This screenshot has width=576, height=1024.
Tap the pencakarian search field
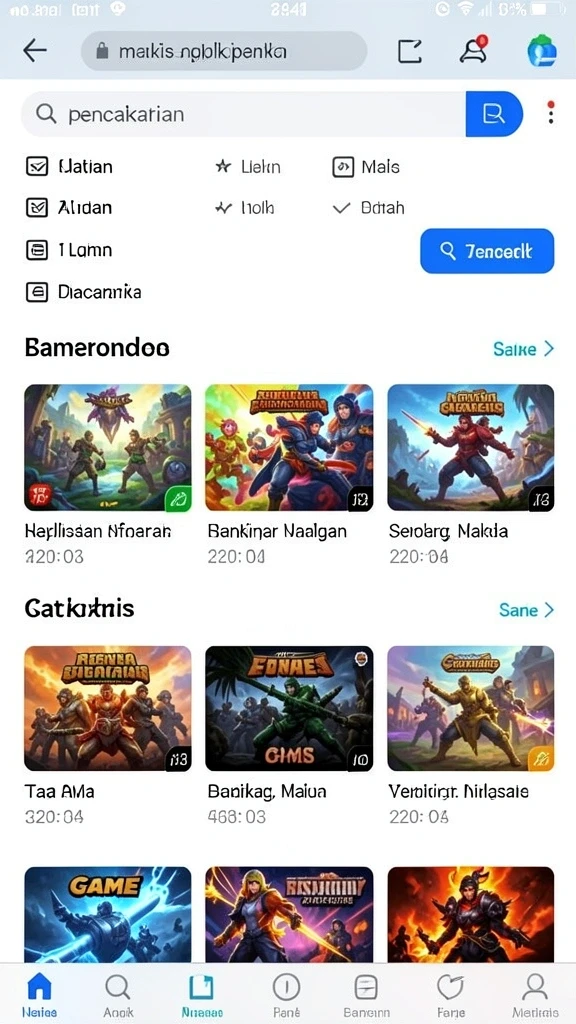(x=243, y=114)
